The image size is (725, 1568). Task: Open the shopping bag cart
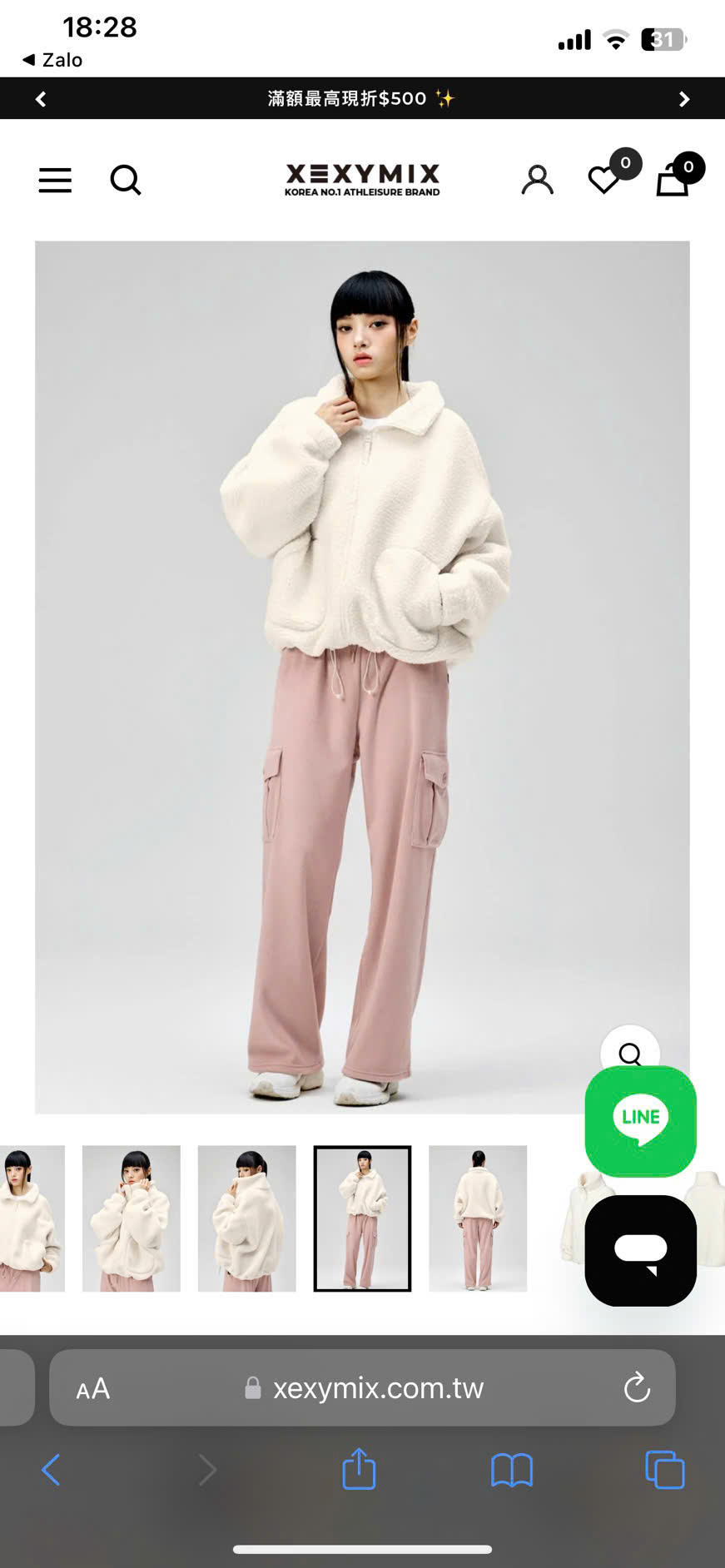click(x=673, y=179)
